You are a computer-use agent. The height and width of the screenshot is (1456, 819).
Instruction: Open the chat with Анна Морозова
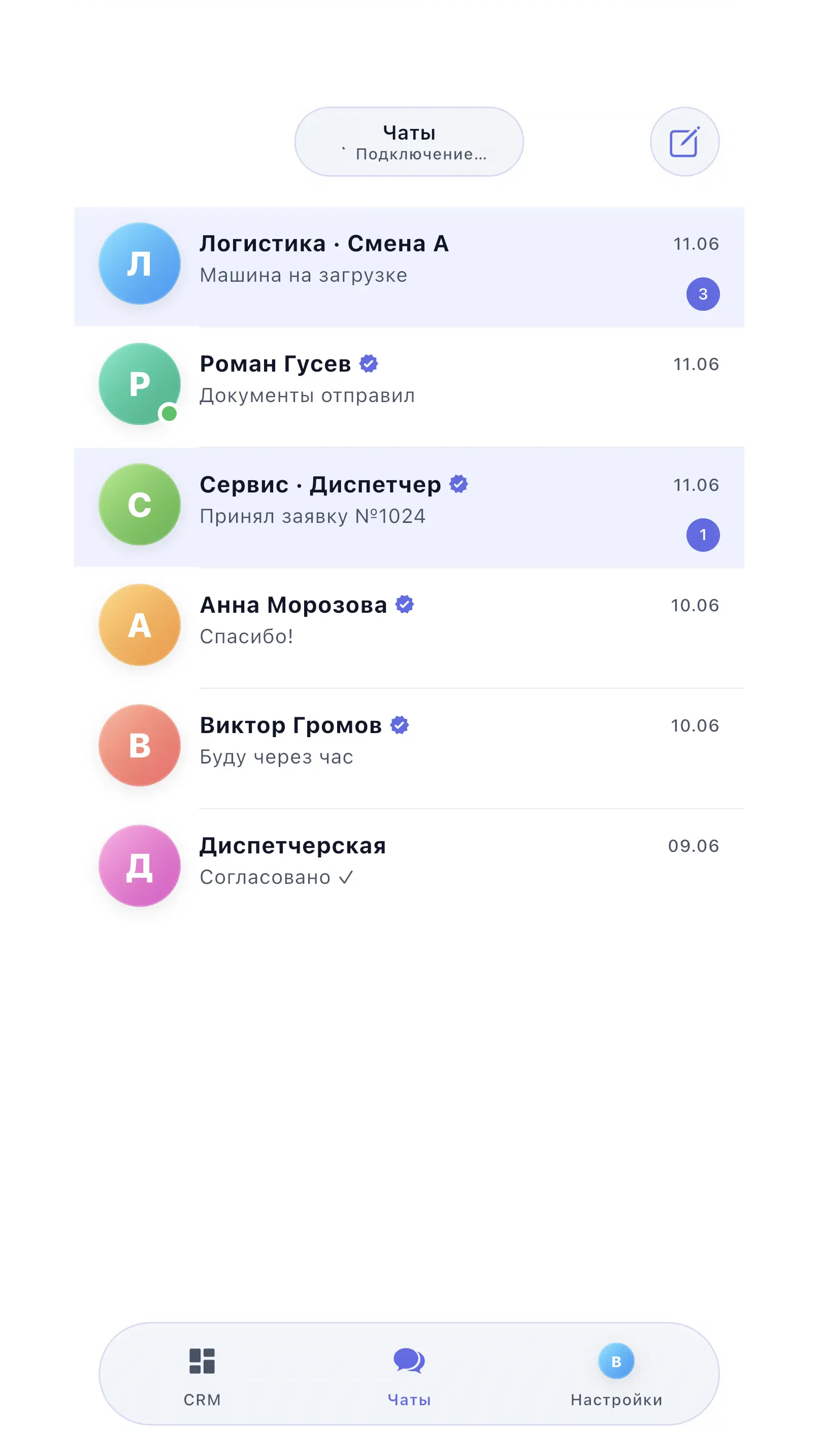click(x=409, y=628)
